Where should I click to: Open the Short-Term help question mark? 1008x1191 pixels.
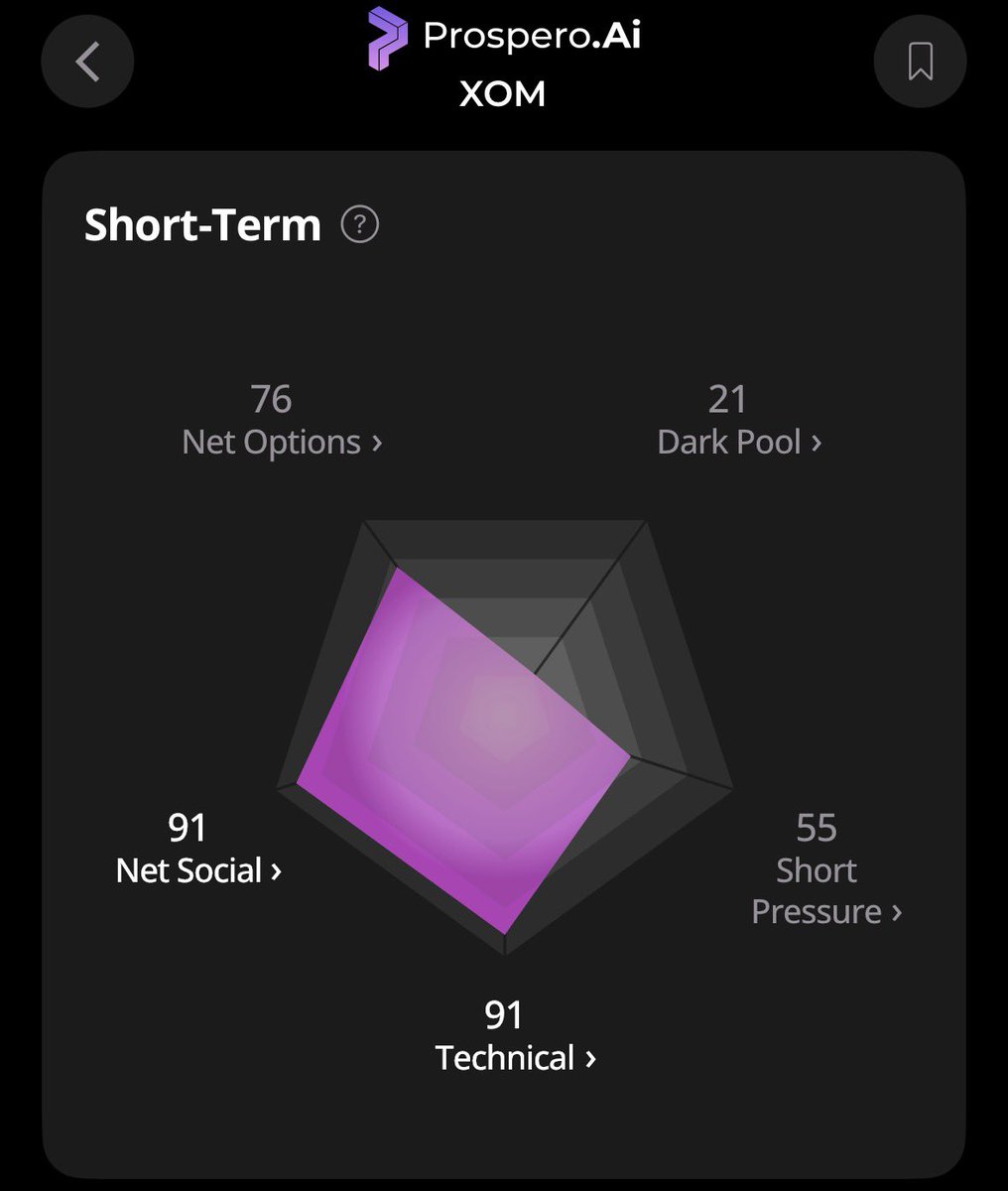pyautogui.click(x=360, y=225)
